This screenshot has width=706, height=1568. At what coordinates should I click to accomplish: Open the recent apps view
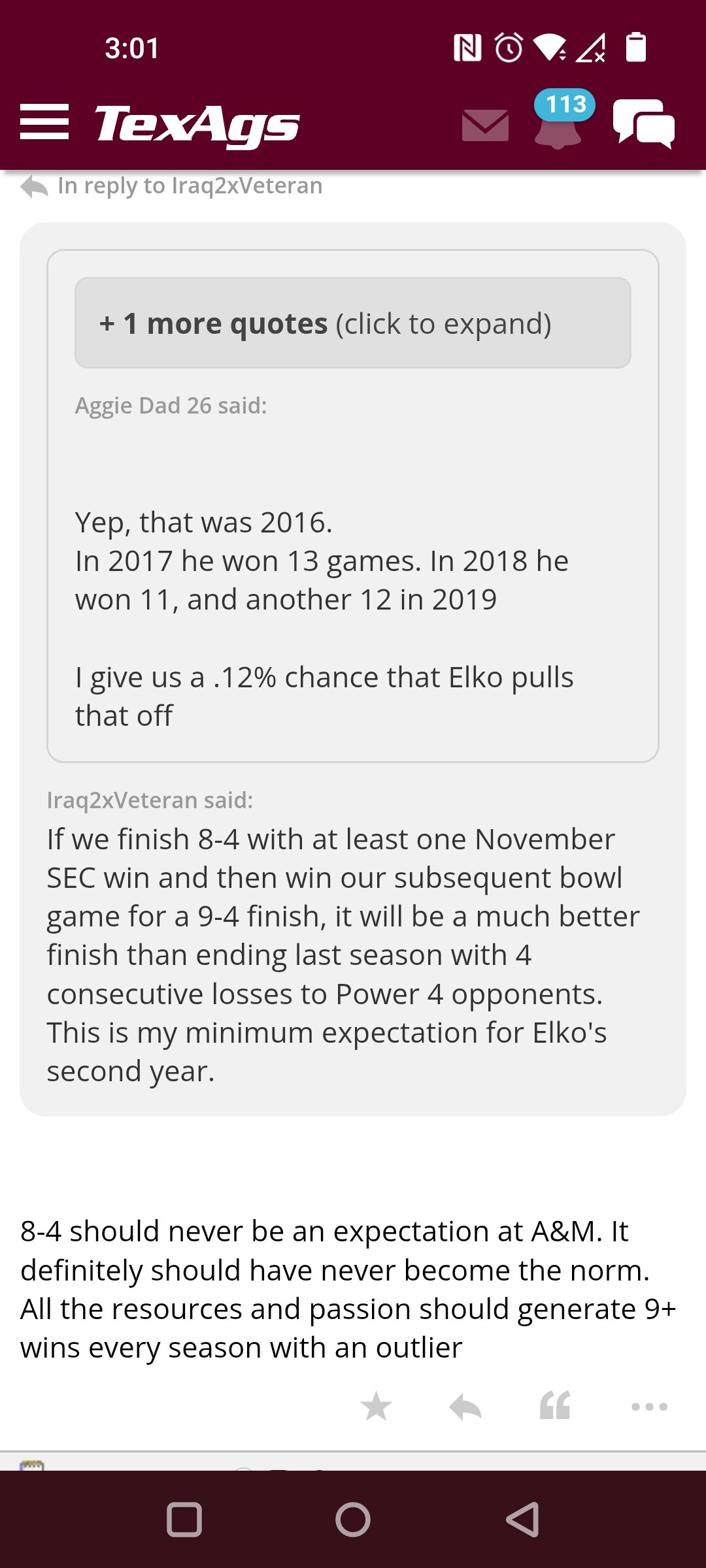(x=184, y=1520)
